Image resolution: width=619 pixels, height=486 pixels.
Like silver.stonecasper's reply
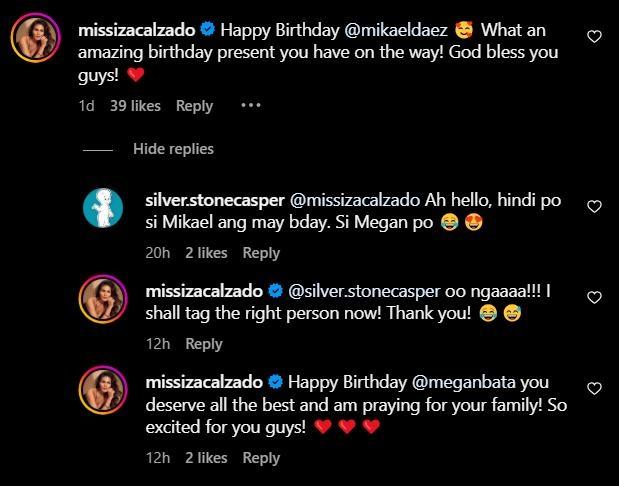pyautogui.click(x=594, y=207)
